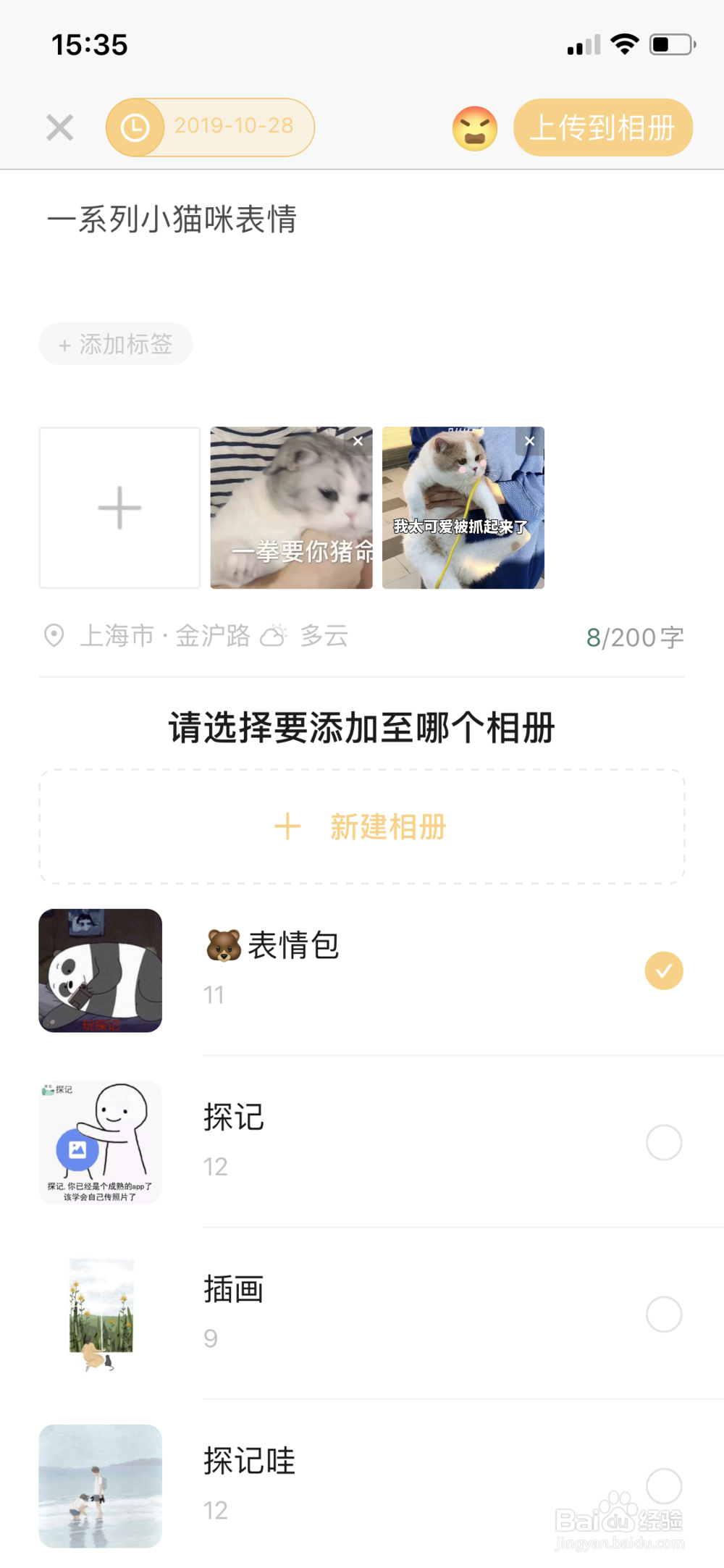Click the angry face emoji icon

[474, 127]
